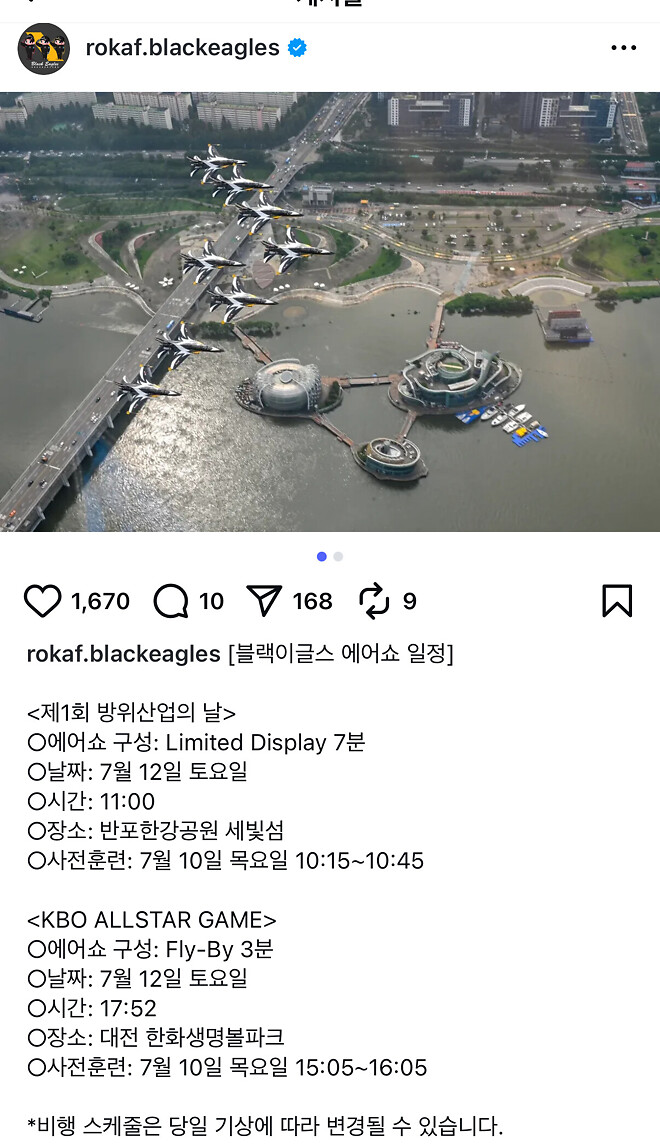The image size is (660, 1146).
Task: Like the Black Eagles post
Action: (42, 602)
